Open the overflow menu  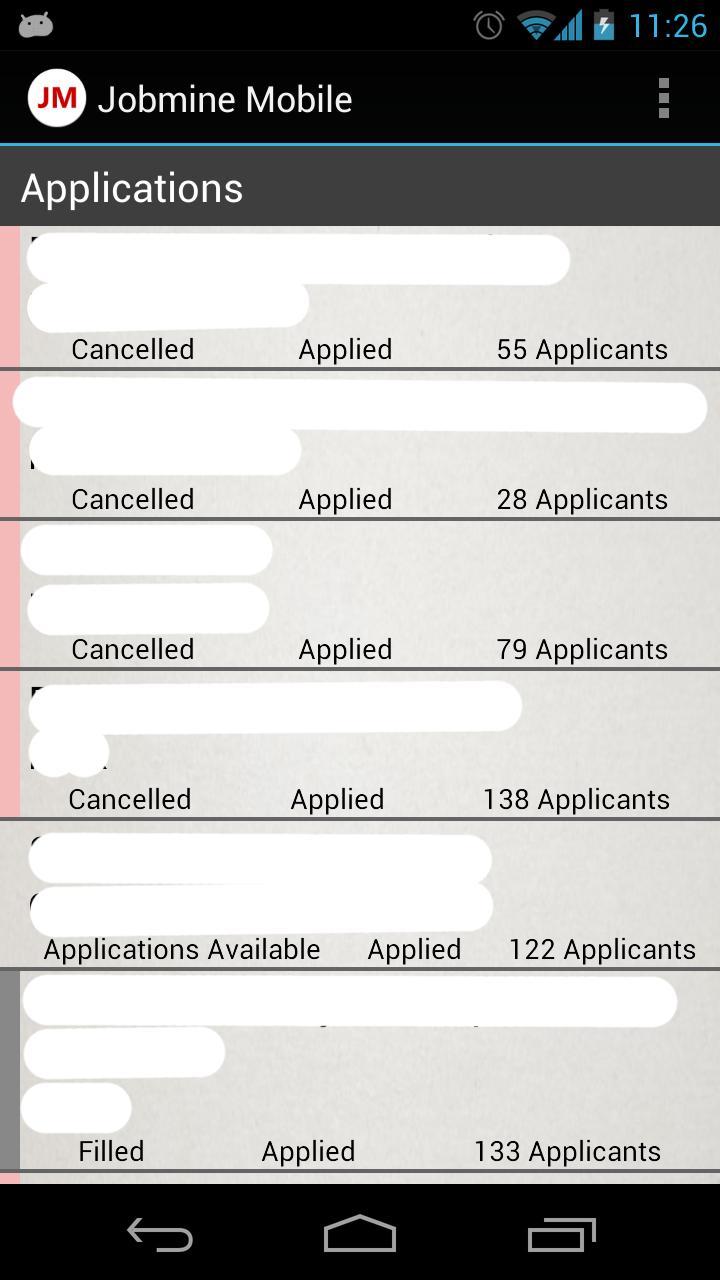coord(663,99)
